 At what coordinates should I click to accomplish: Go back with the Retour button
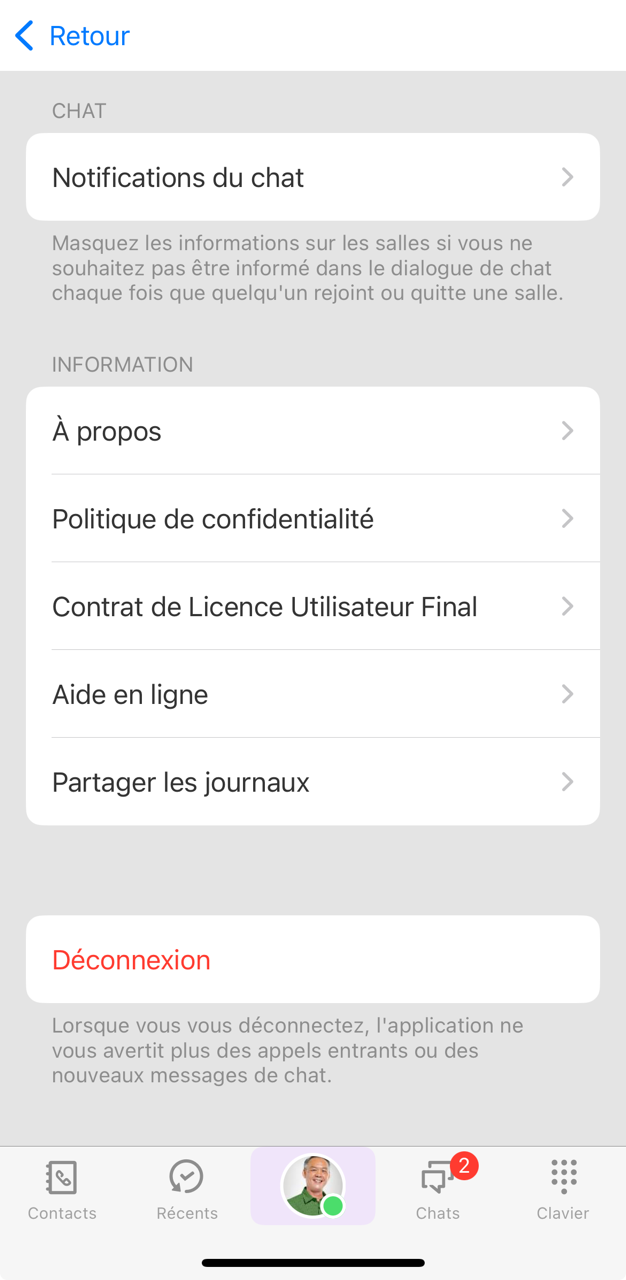click(73, 36)
